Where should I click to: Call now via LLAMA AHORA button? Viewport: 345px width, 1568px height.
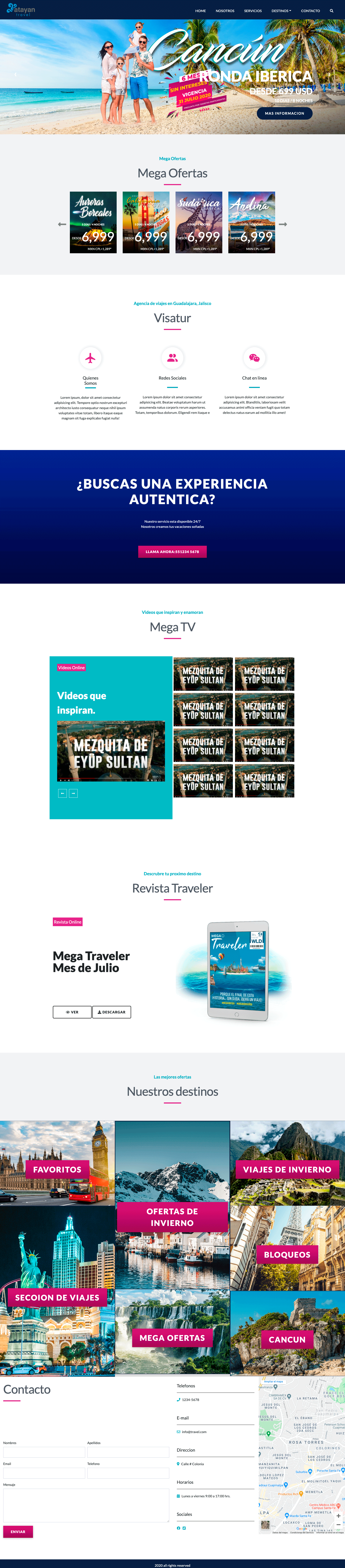coord(172,552)
